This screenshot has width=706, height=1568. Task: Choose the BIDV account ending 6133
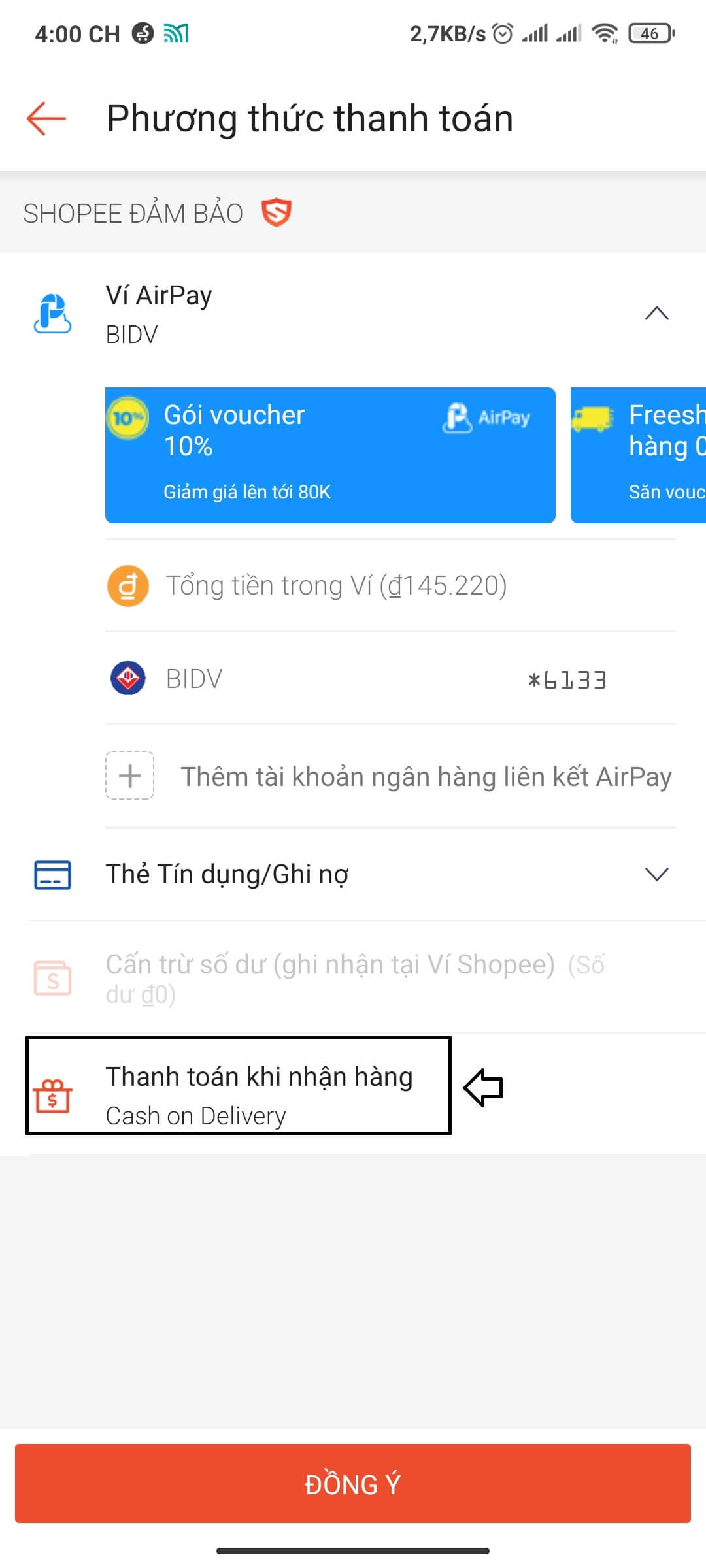390,679
